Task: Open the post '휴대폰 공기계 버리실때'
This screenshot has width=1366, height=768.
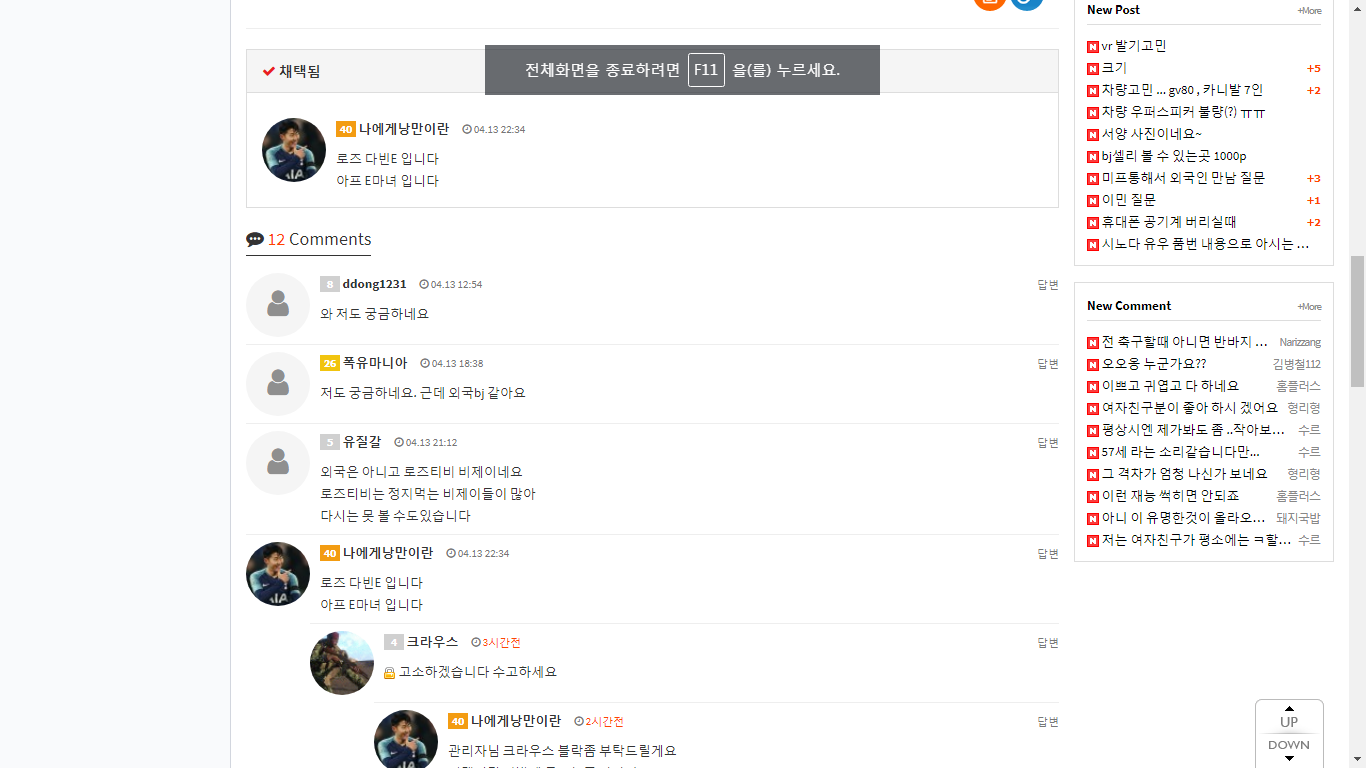Action: click(1168, 222)
